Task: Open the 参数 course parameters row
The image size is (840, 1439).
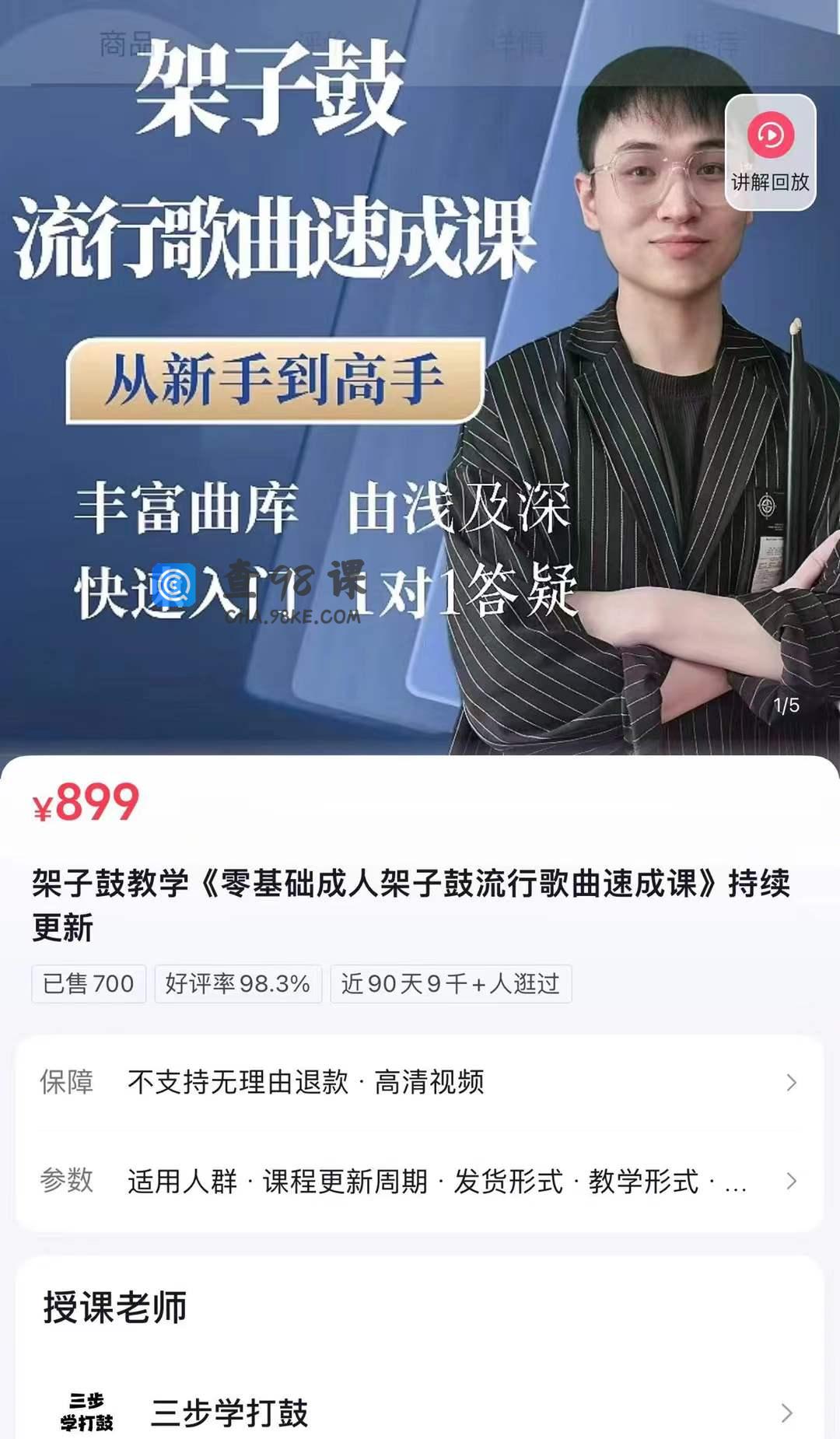Action: (x=420, y=1181)
